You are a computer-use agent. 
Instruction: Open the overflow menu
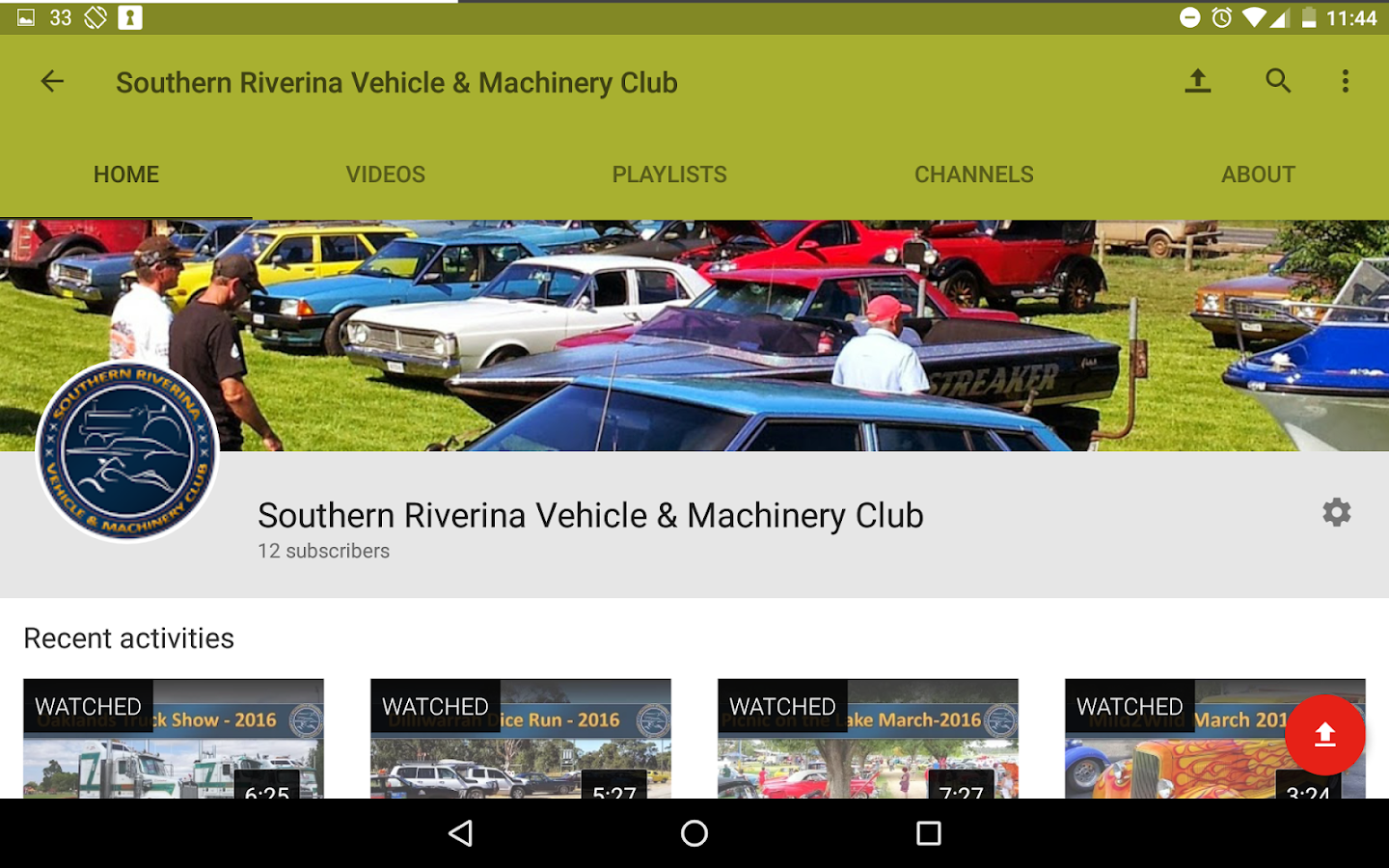pyautogui.click(x=1345, y=81)
